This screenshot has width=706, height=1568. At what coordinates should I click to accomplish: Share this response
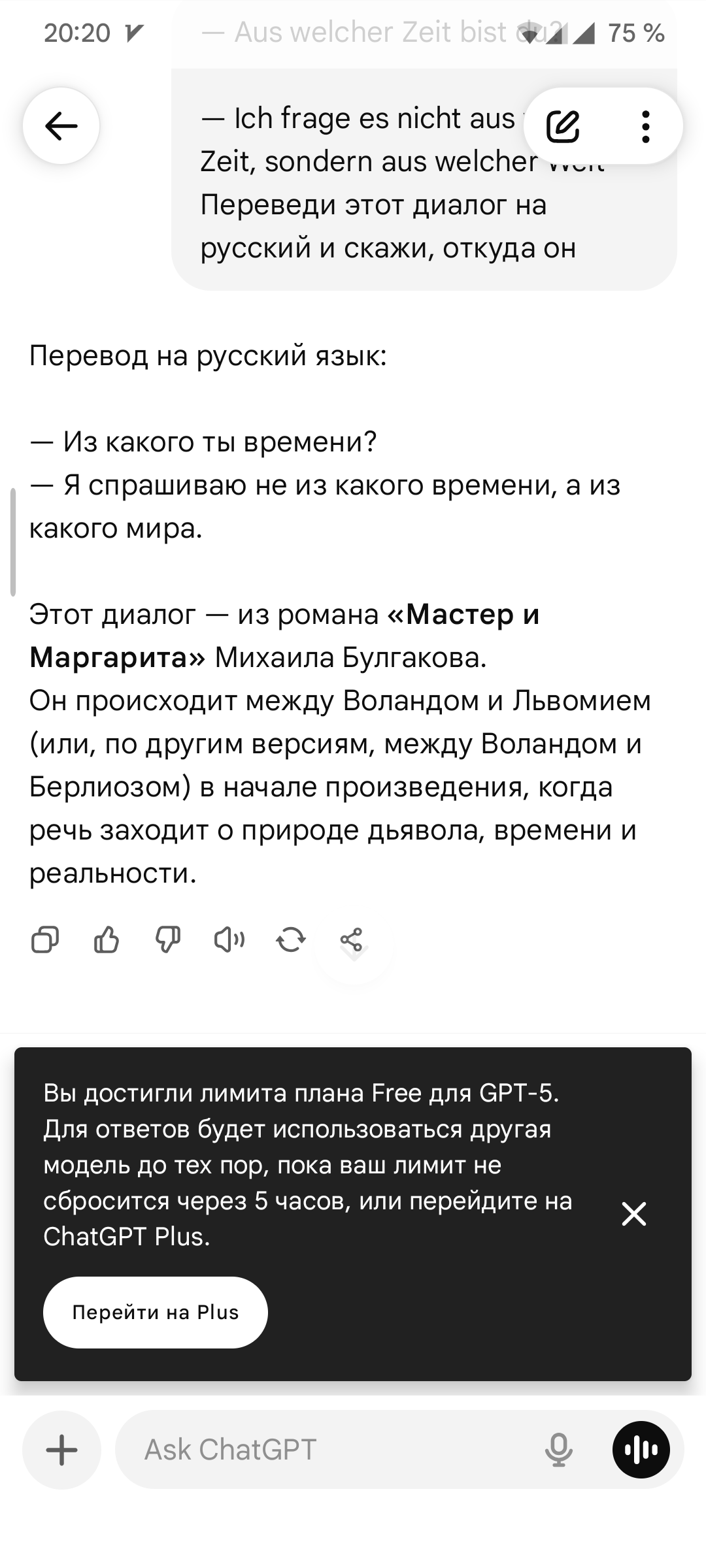click(352, 940)
